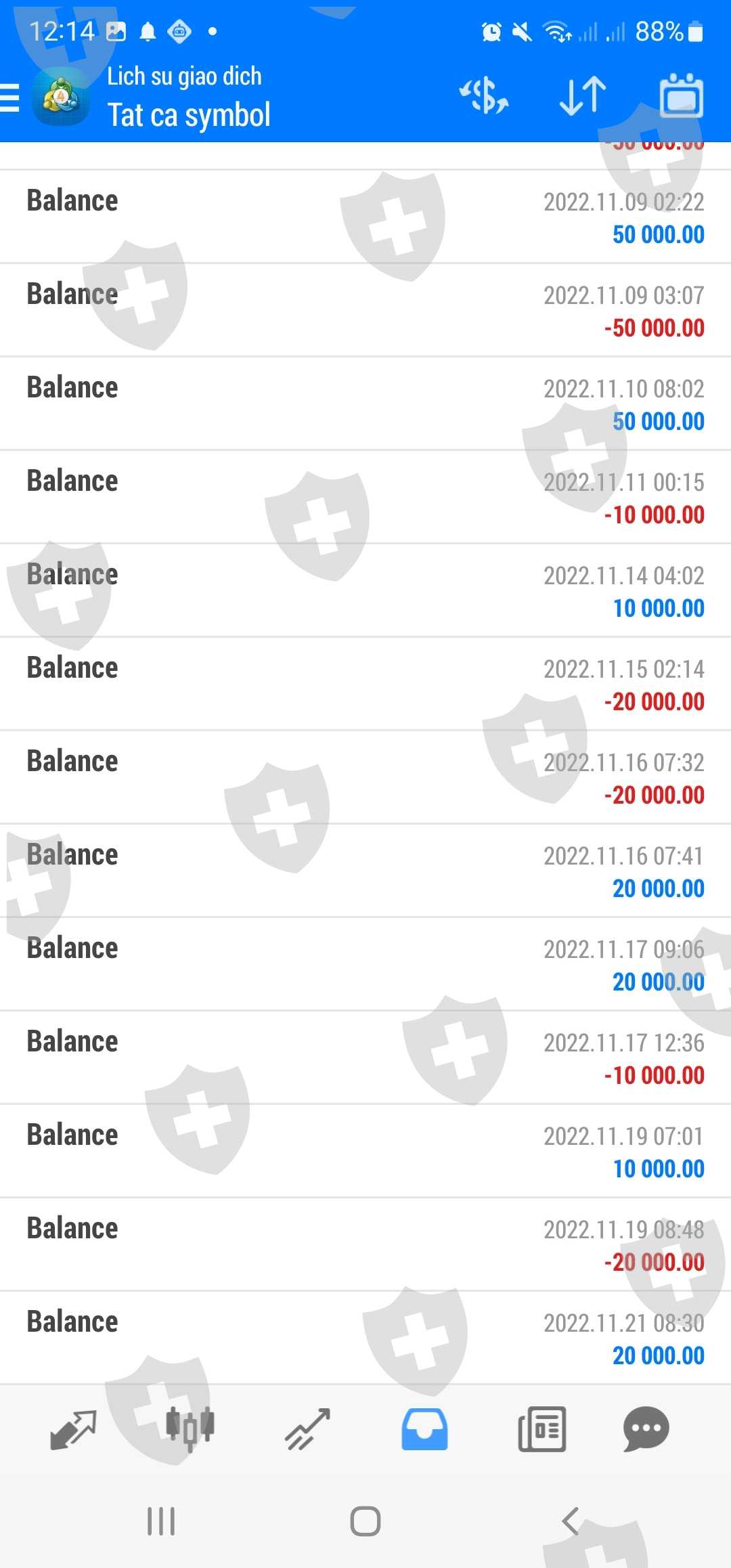Open Balance entry dated 2022.11.21 08:30
Image resolution: width=731 pixels, height=1568 pixels.
(365, 1338)
